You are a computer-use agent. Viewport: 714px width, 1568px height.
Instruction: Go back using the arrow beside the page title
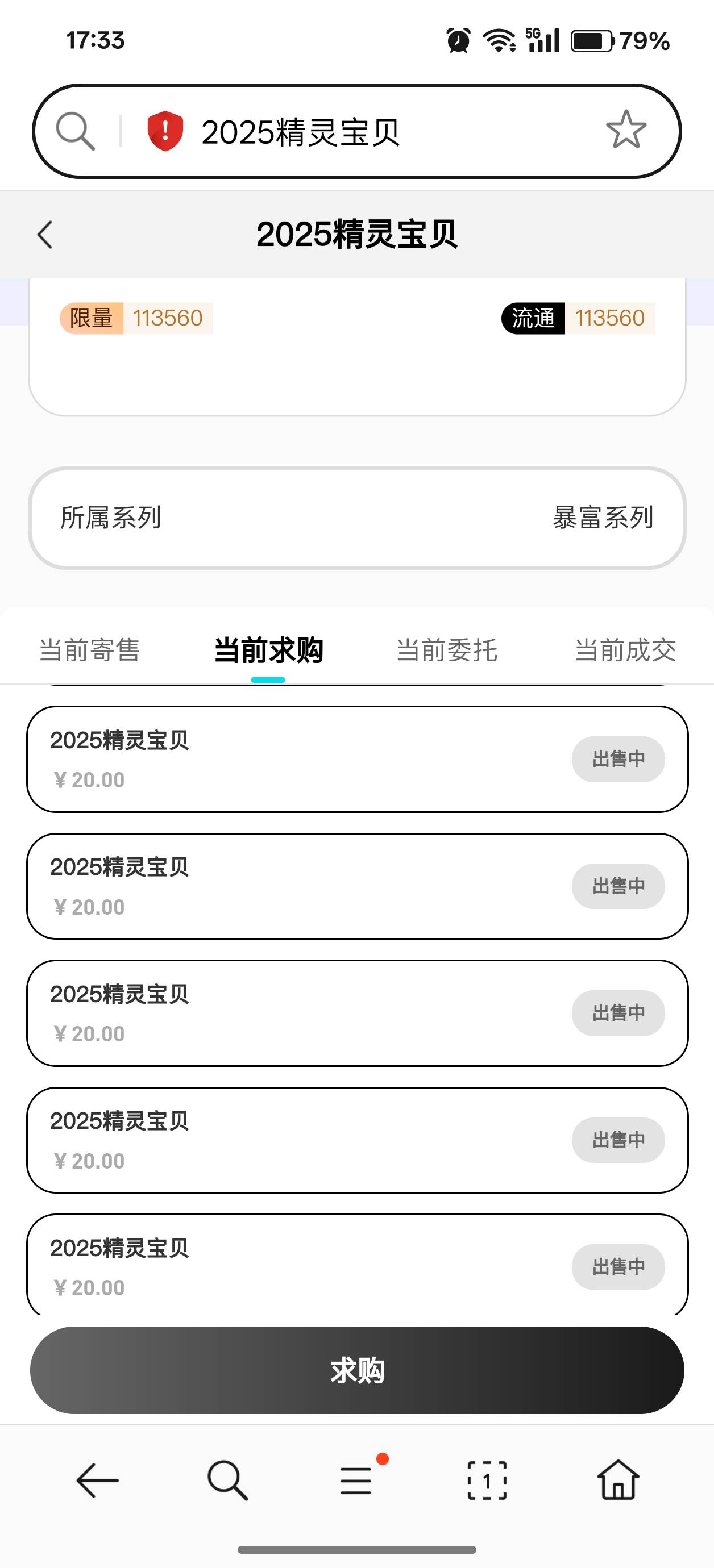(x=45, y=234)
